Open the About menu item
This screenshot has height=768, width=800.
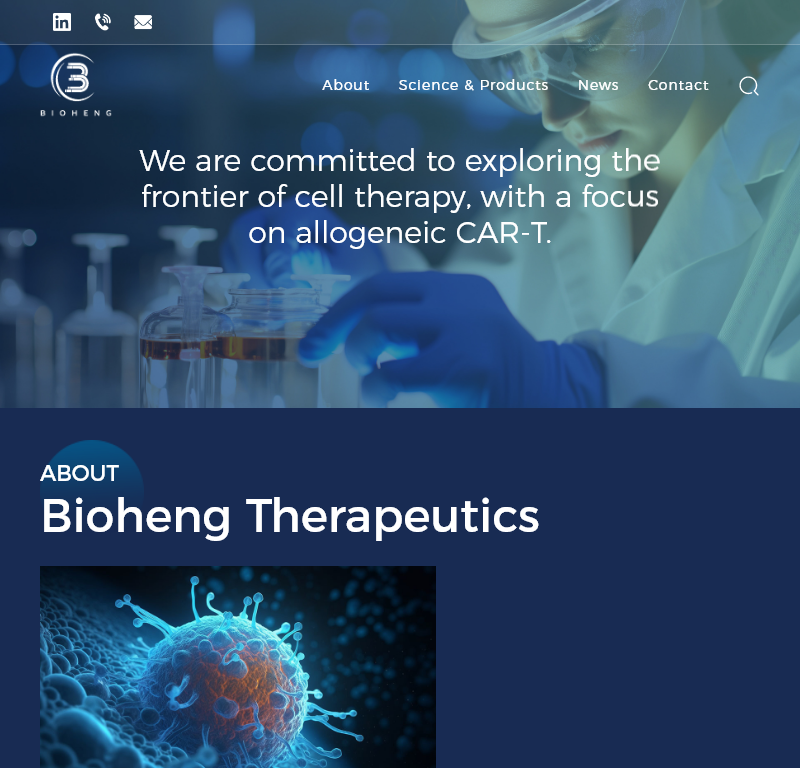pyautogui.click(x=346, y=85)
